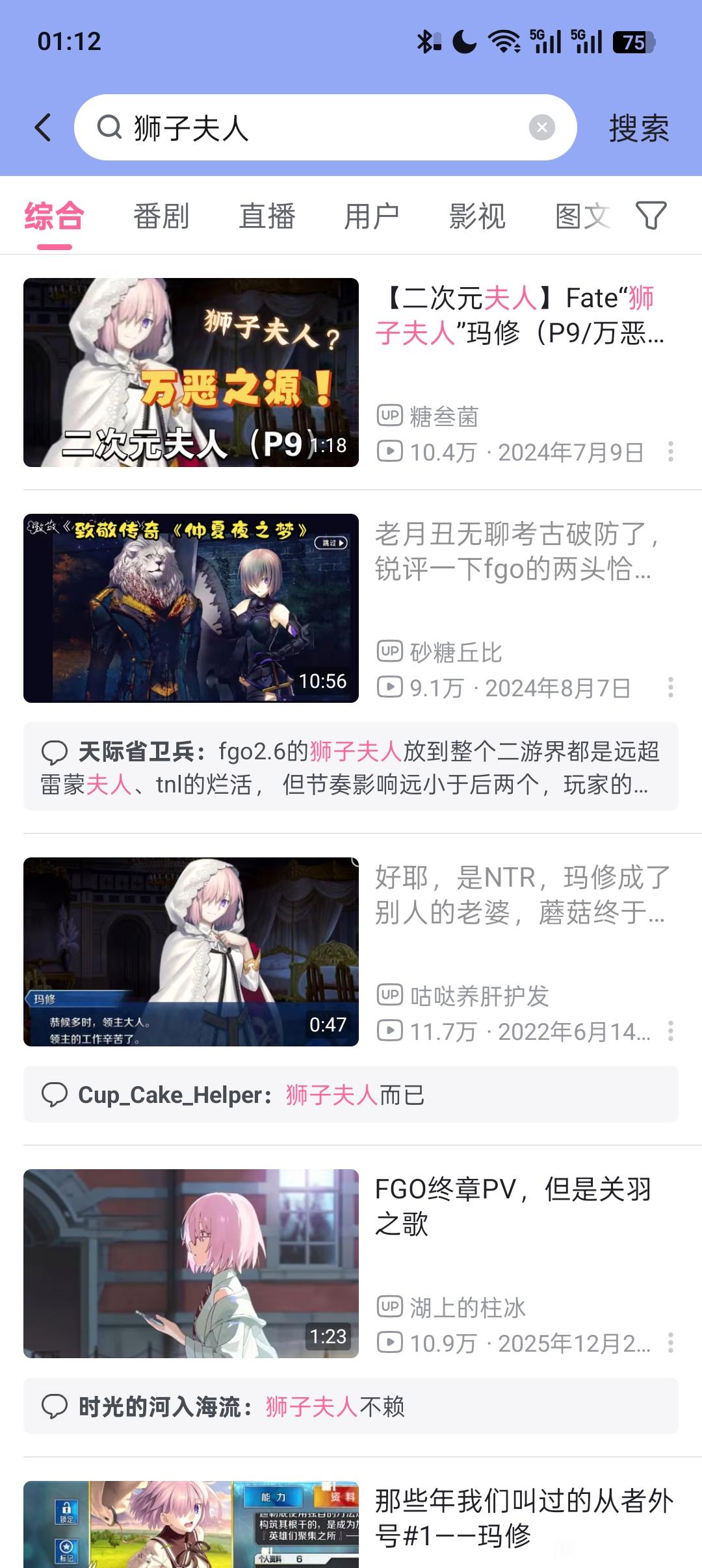This screenshot has height=1568, width=702.
Task: Open more options for 糖叁菌's video
Action: click(x=670, y=451)
